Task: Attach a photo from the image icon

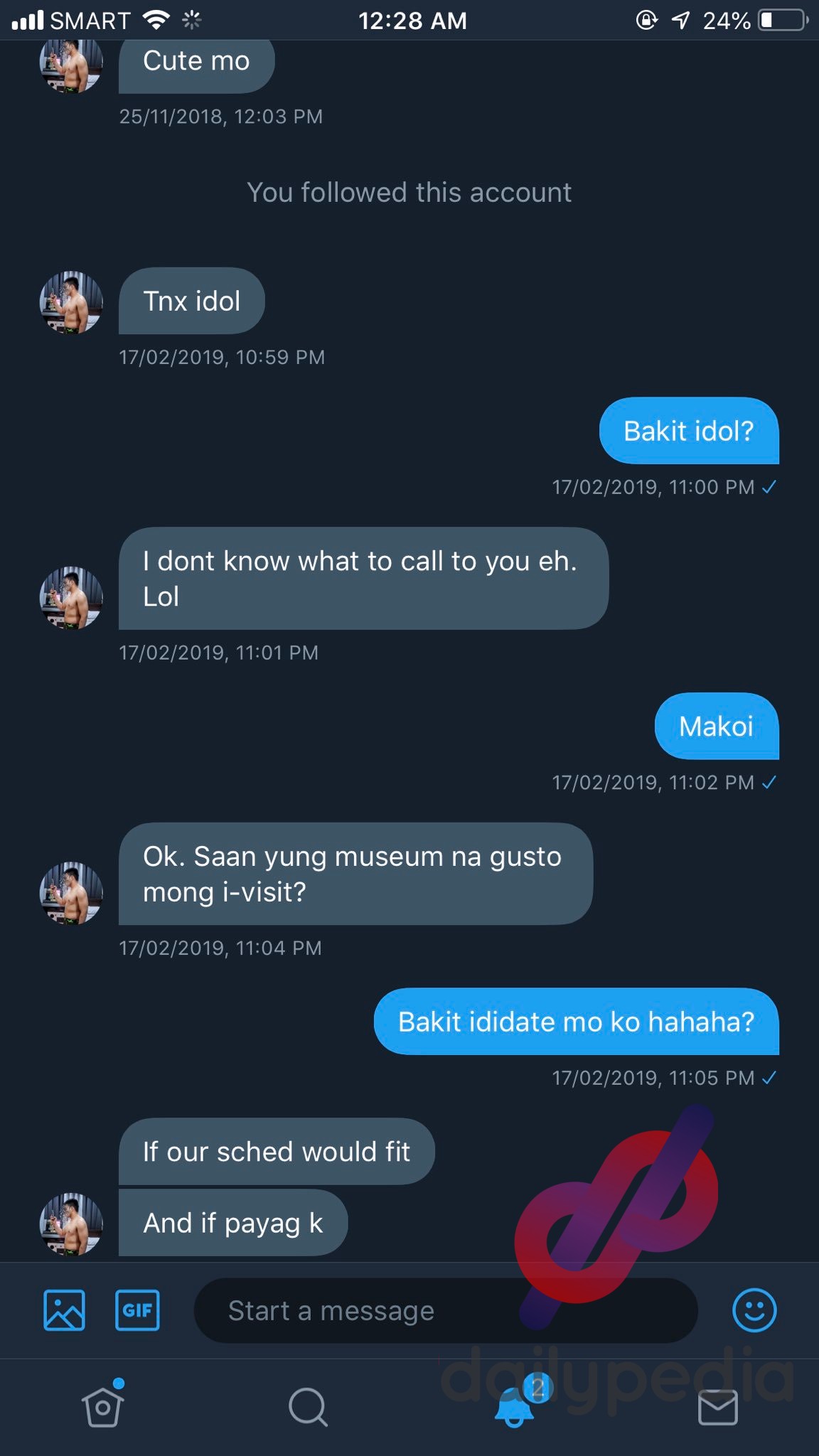Action: click(65, 1310)
